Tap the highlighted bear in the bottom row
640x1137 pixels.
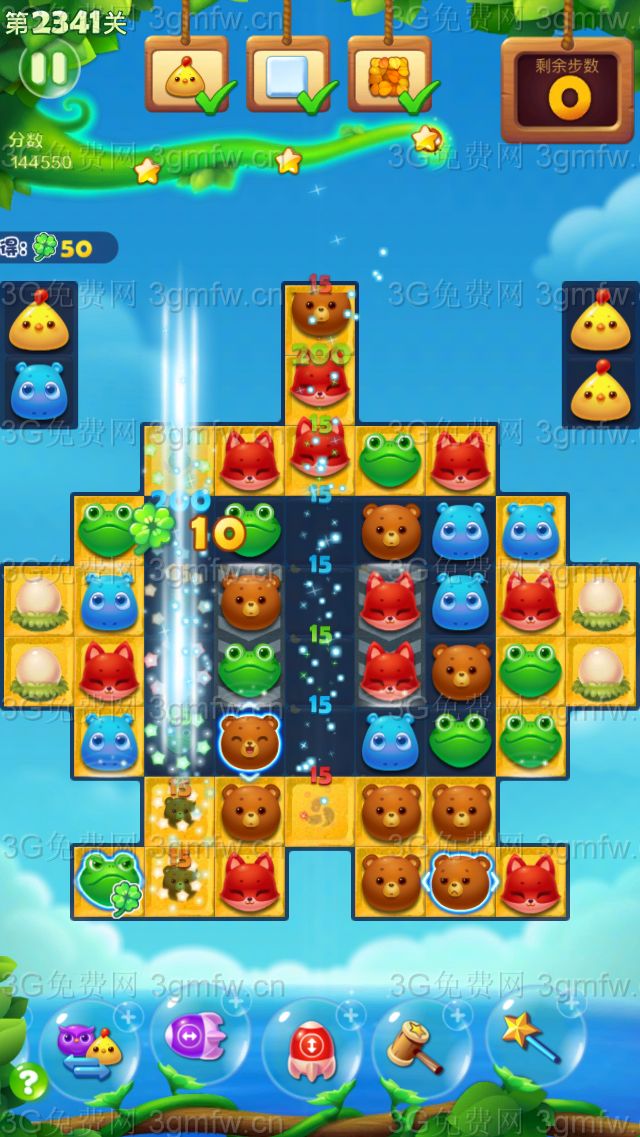pos(460,880)
